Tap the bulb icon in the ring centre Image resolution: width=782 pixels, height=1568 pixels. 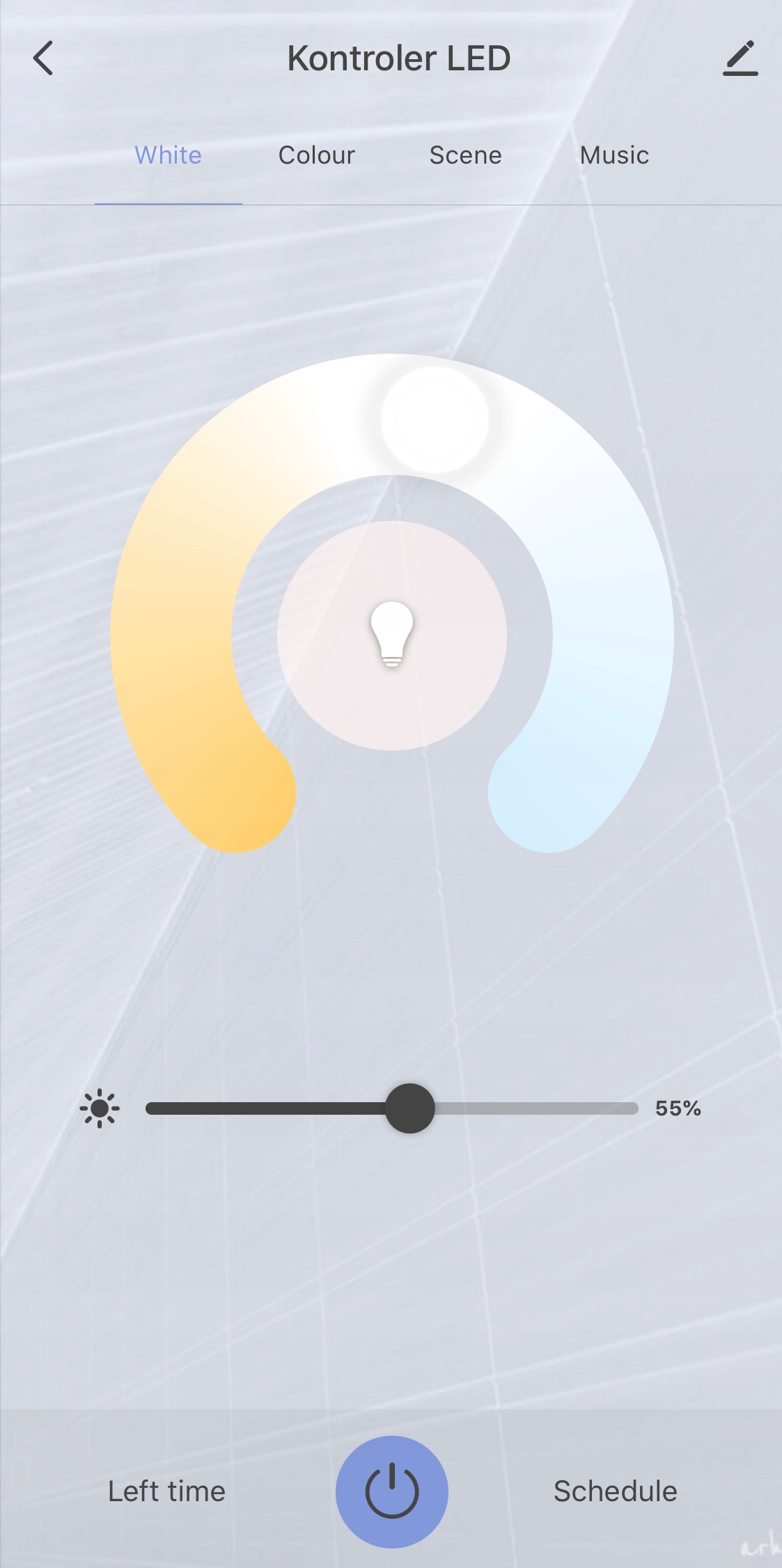(392, 634)
